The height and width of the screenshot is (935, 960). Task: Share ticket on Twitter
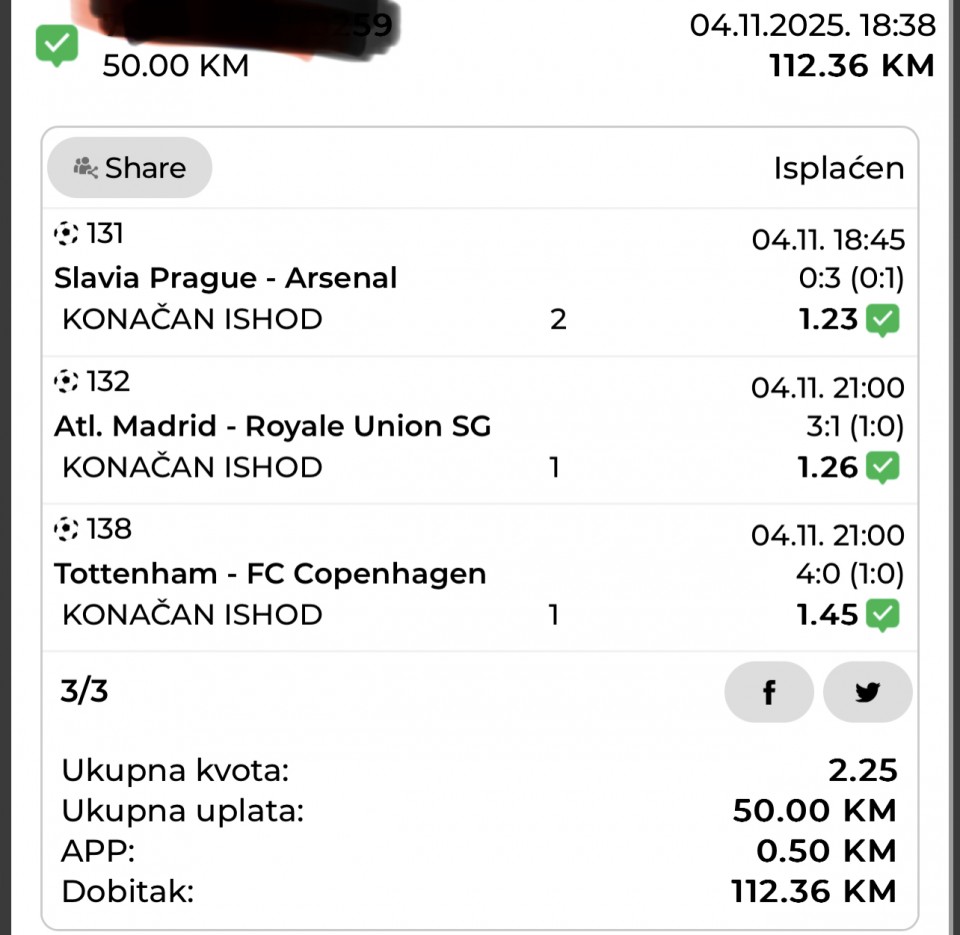point(867,692)
